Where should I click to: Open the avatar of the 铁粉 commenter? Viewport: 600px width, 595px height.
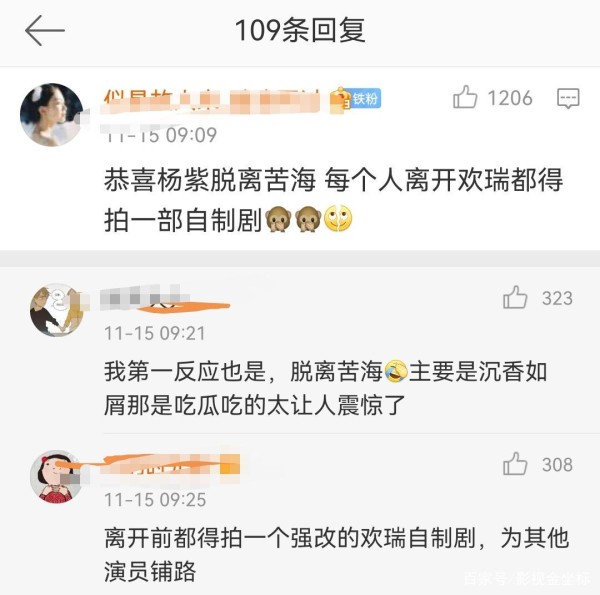tap(51, 114)
